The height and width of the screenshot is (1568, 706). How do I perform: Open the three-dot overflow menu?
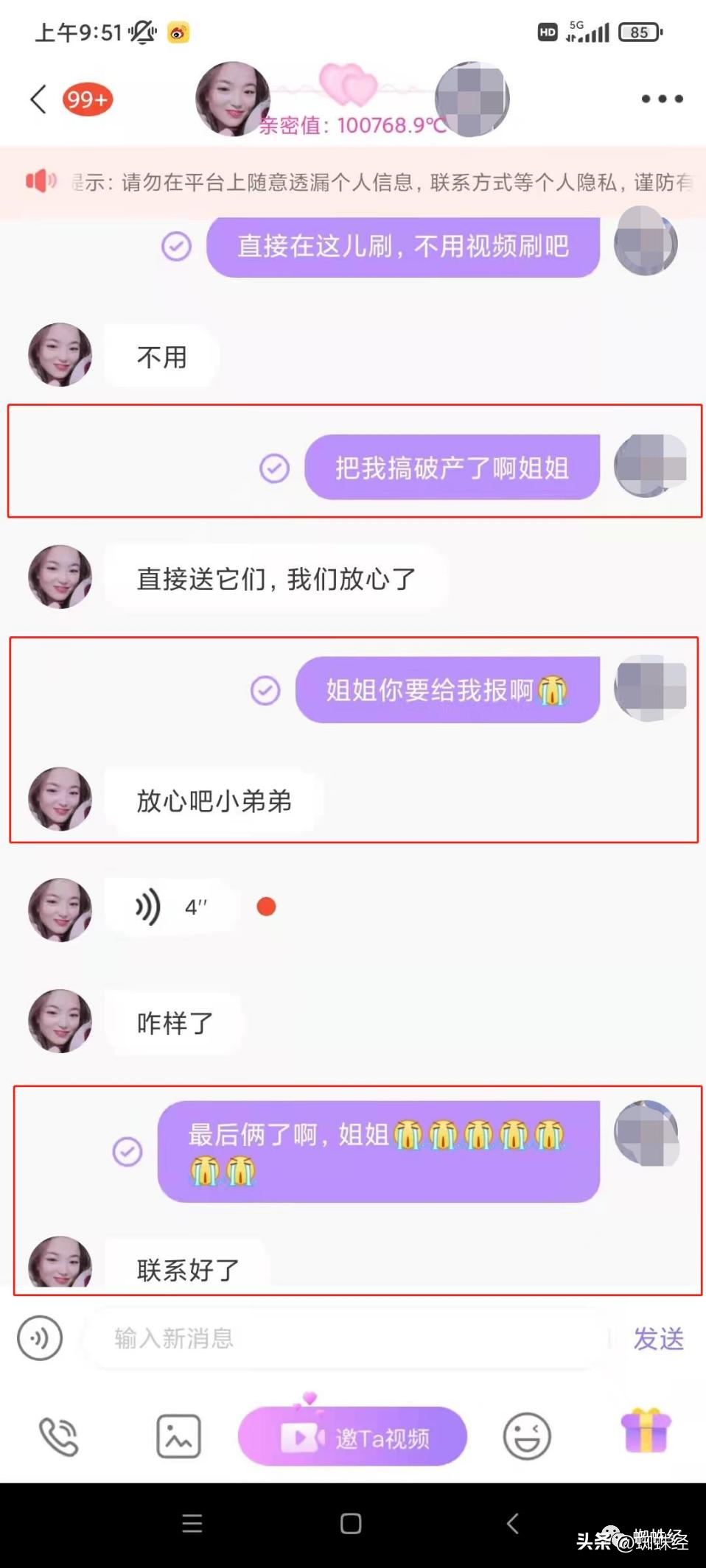[662, 99]
